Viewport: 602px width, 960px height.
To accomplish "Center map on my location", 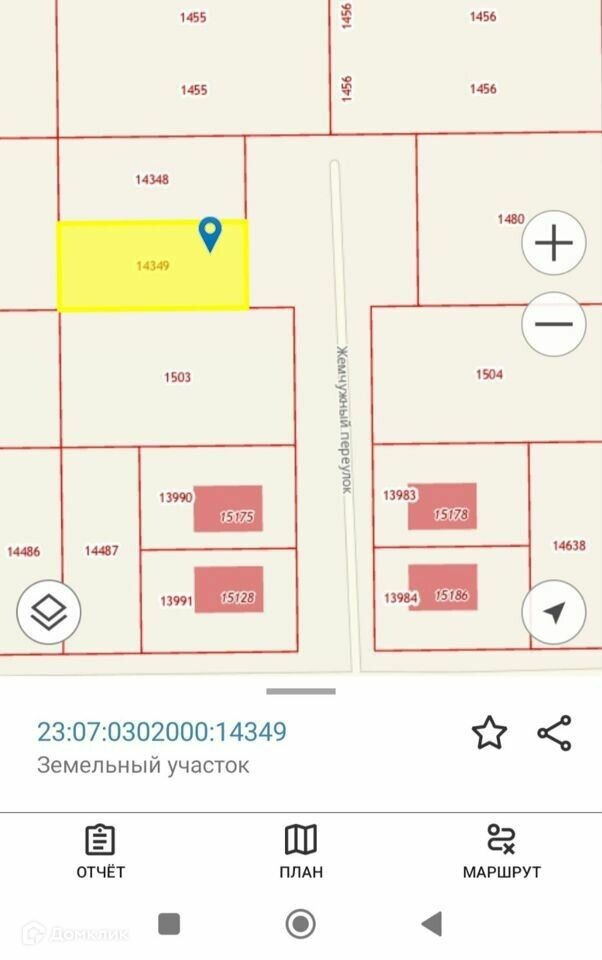I will pos(554,612).
